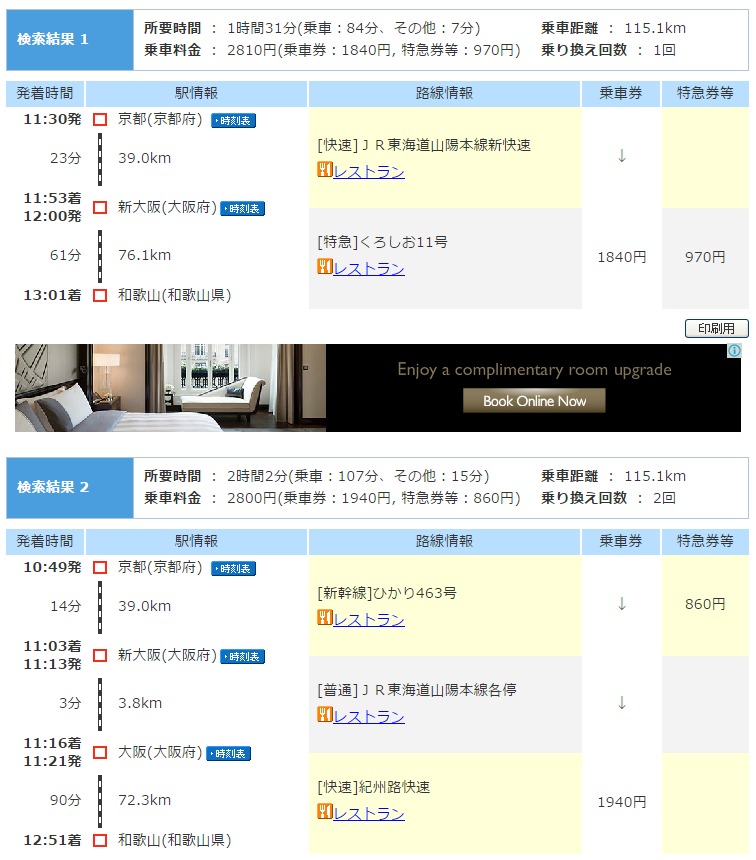Open timetable for Shin-Osaka in result 2

coord(242,656)
